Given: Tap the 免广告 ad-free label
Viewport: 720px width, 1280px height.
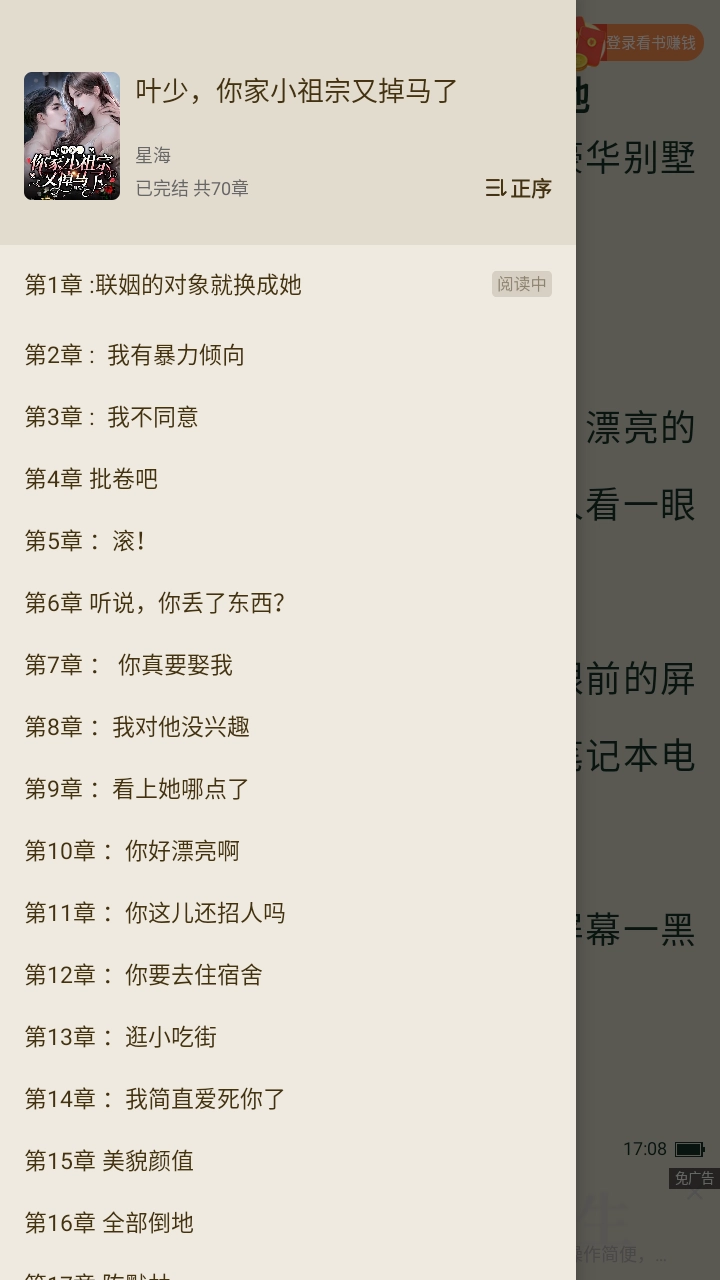Looking at the screenshot, I should (694, 1178).
